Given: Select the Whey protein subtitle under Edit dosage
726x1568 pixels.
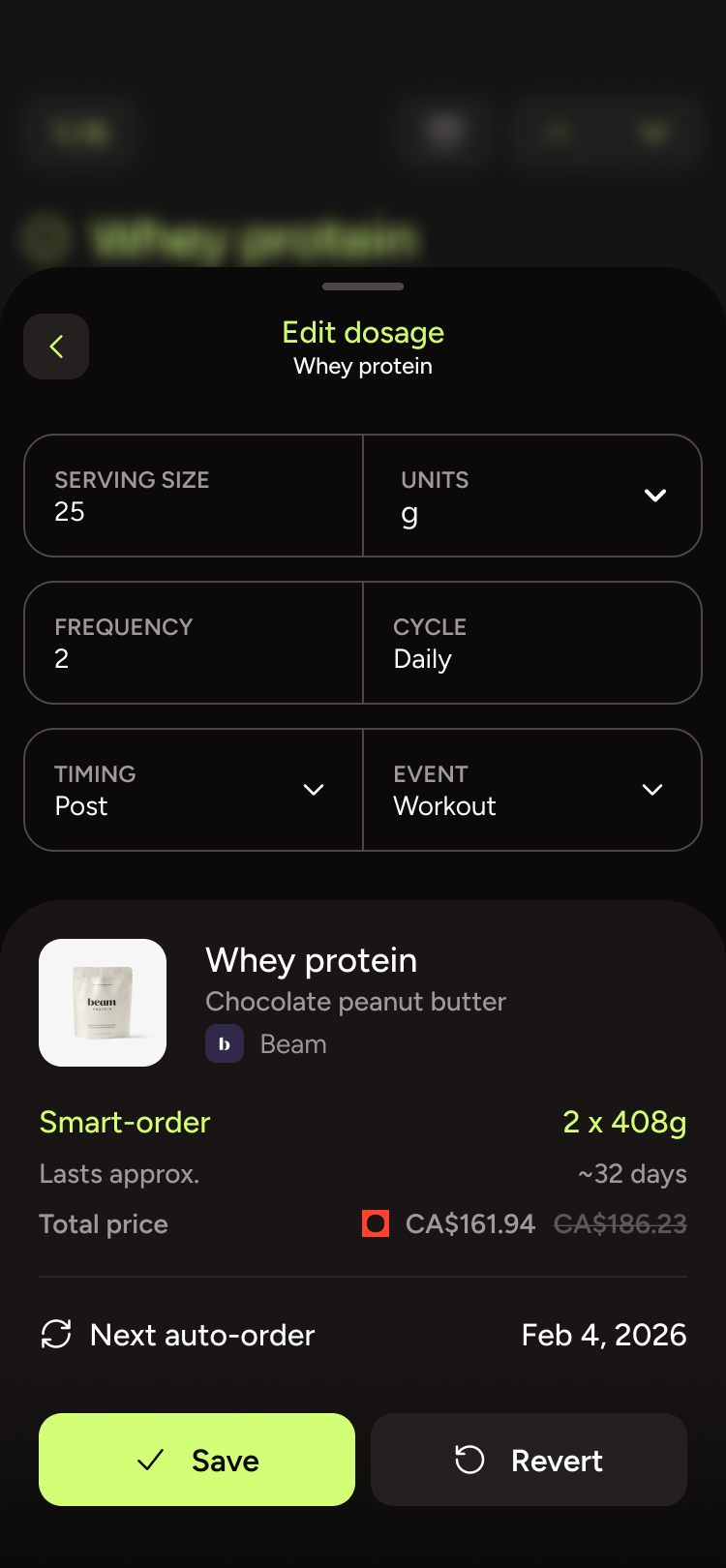Looking at the screenshot, I should [x=362, y=365].
